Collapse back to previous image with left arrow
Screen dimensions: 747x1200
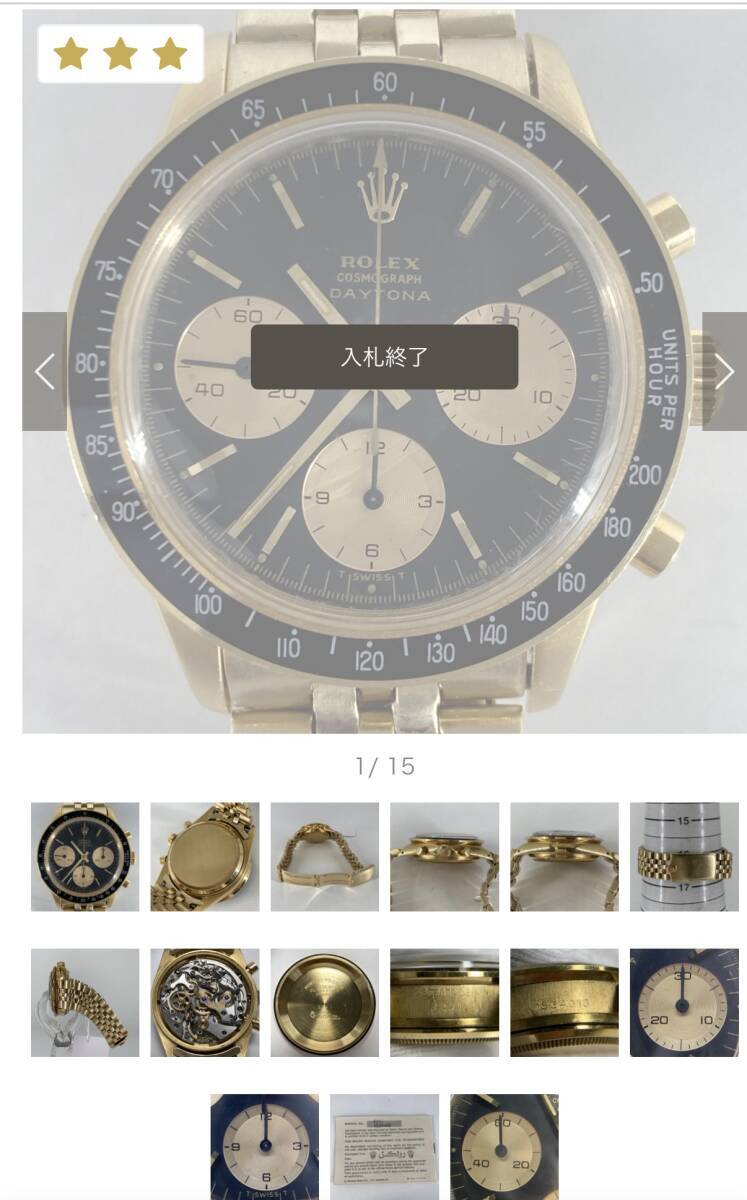pos(44,370)
